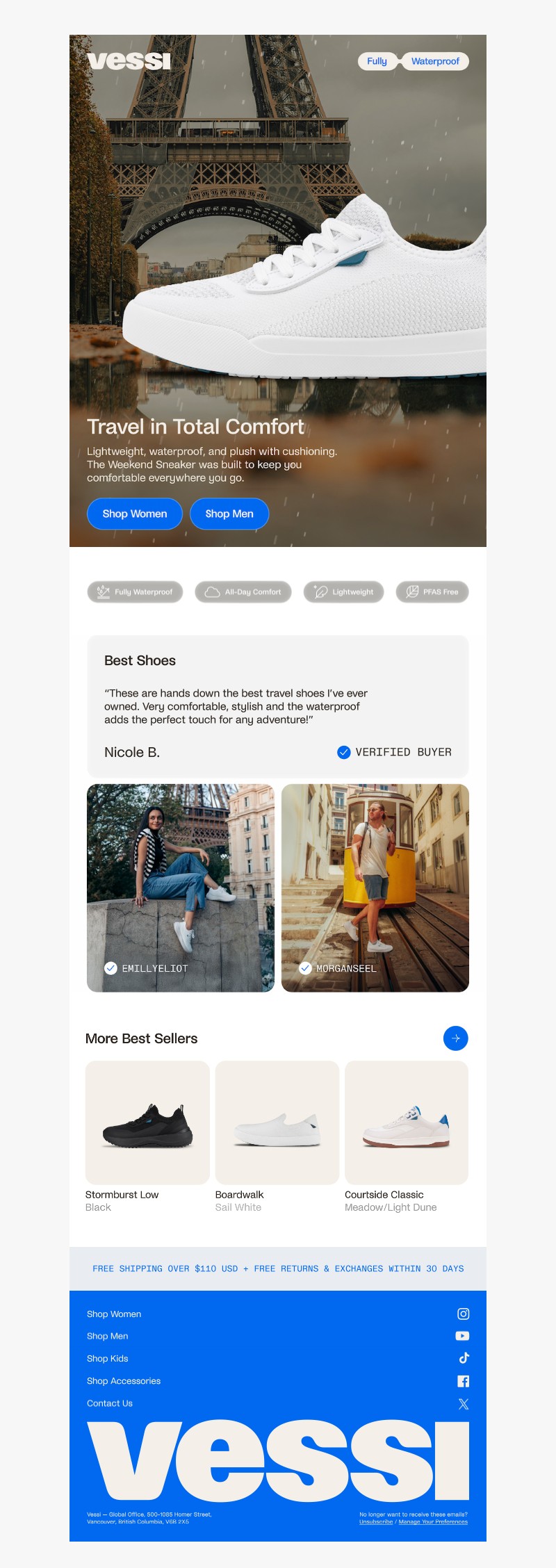This screenshot has width=556, height=1568.
Task: Open the Courtside Classic product card
Action: [407, 1122]
